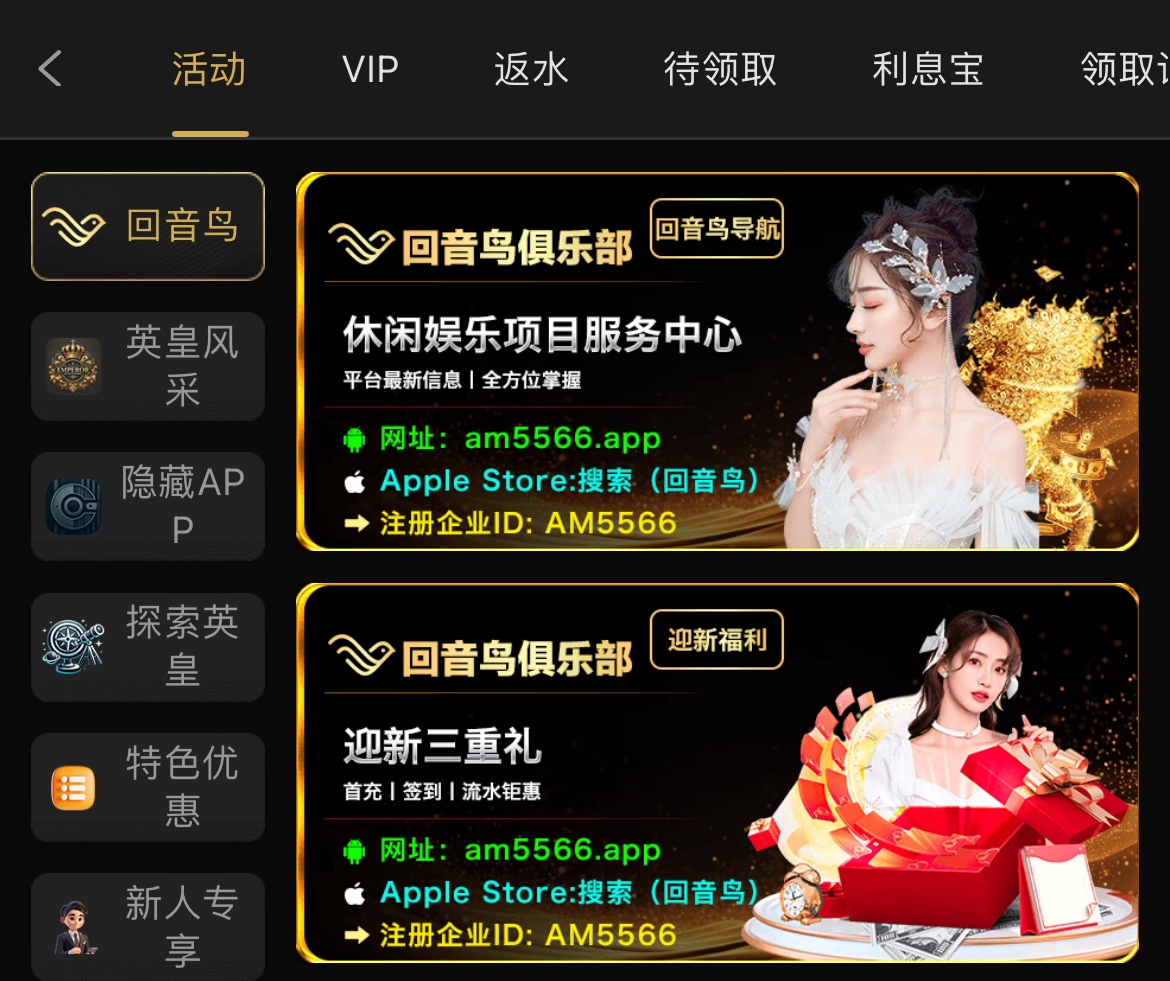
Task: View the 迎新三重礼 promotion banner
Action: pos(717,773)
